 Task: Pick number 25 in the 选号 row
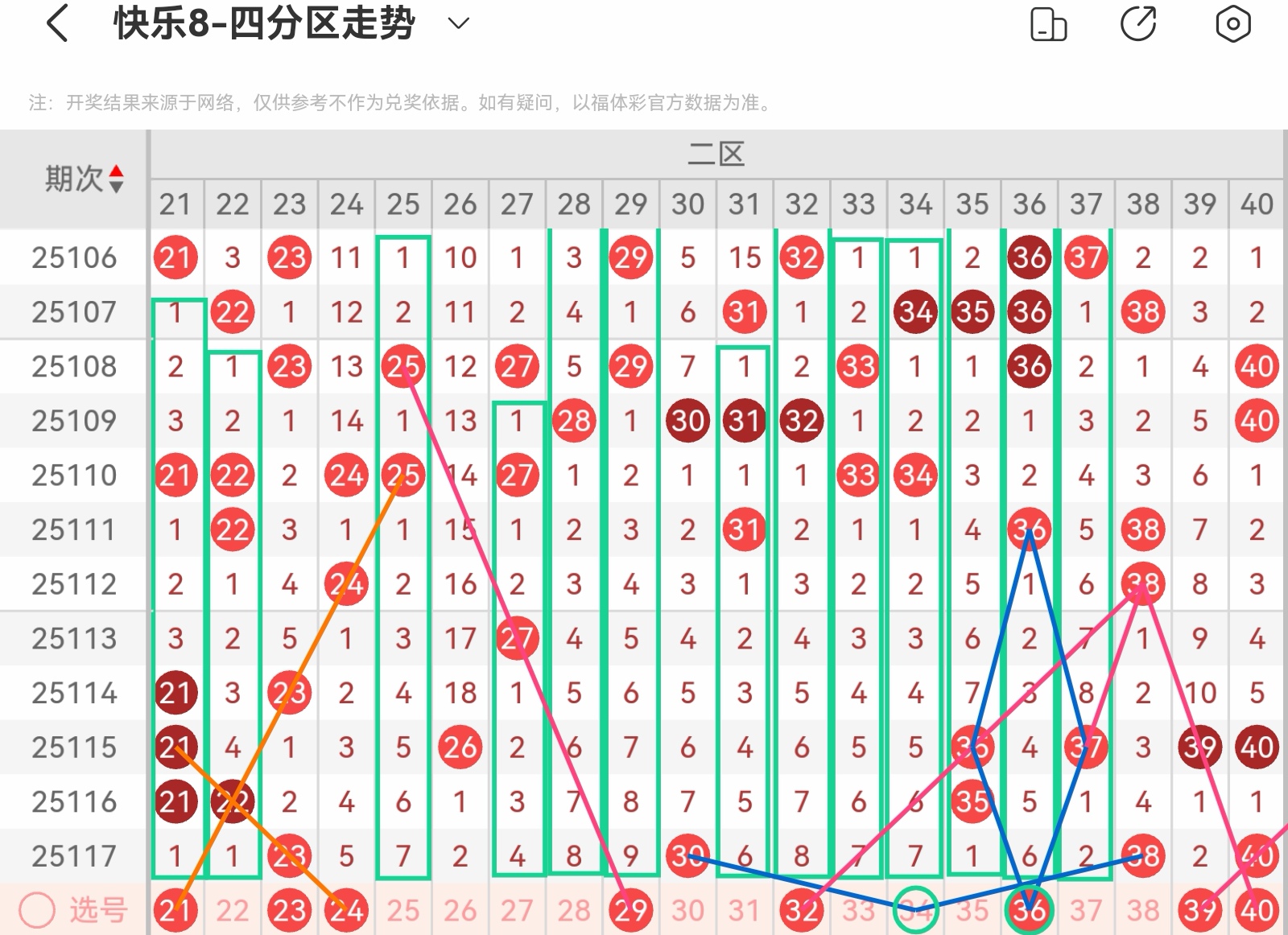(403, 910)
